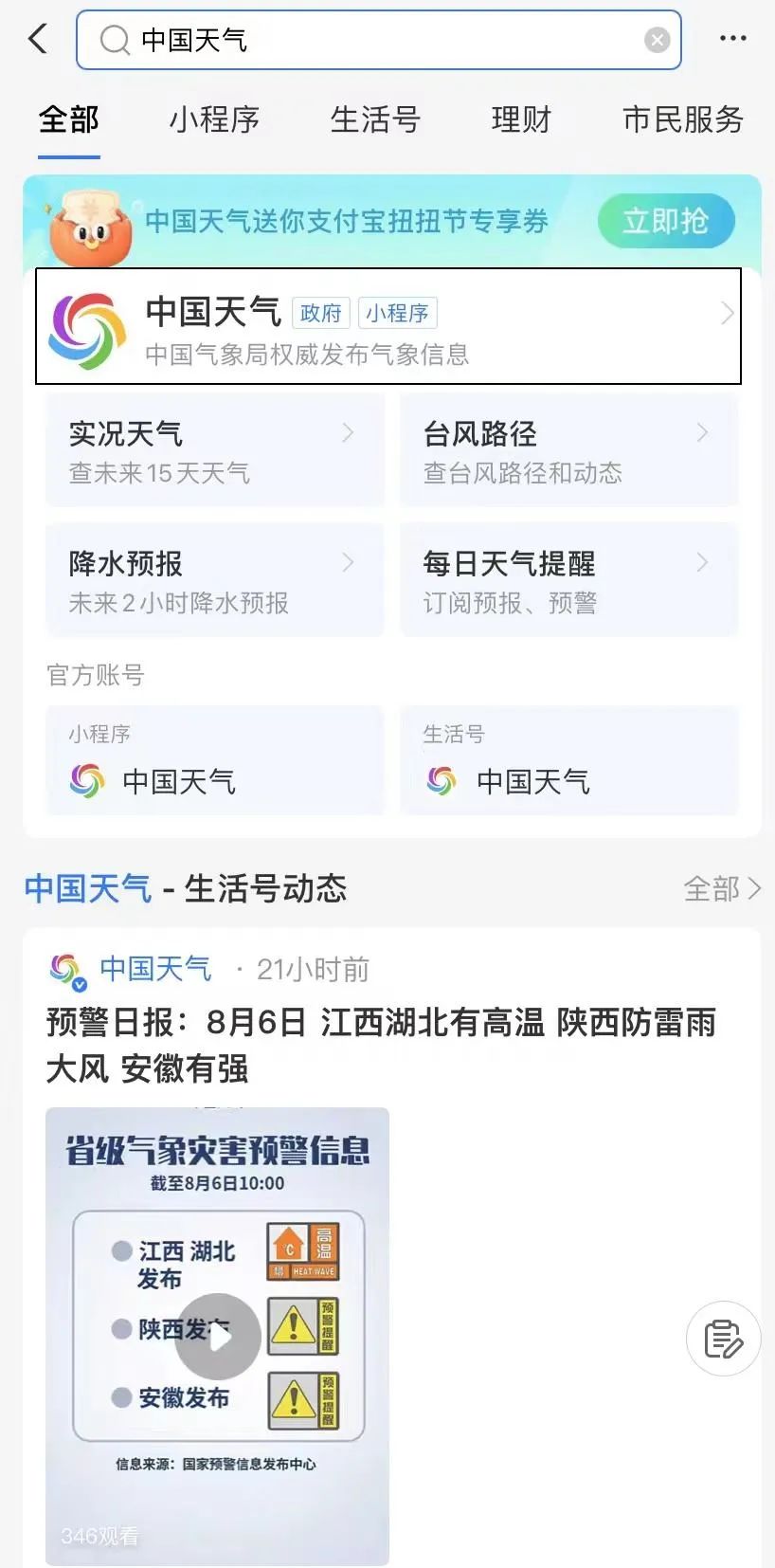The image size is (775, 1568).
Task: Select the 理财 tab
Action: click(x=521, y=119)
